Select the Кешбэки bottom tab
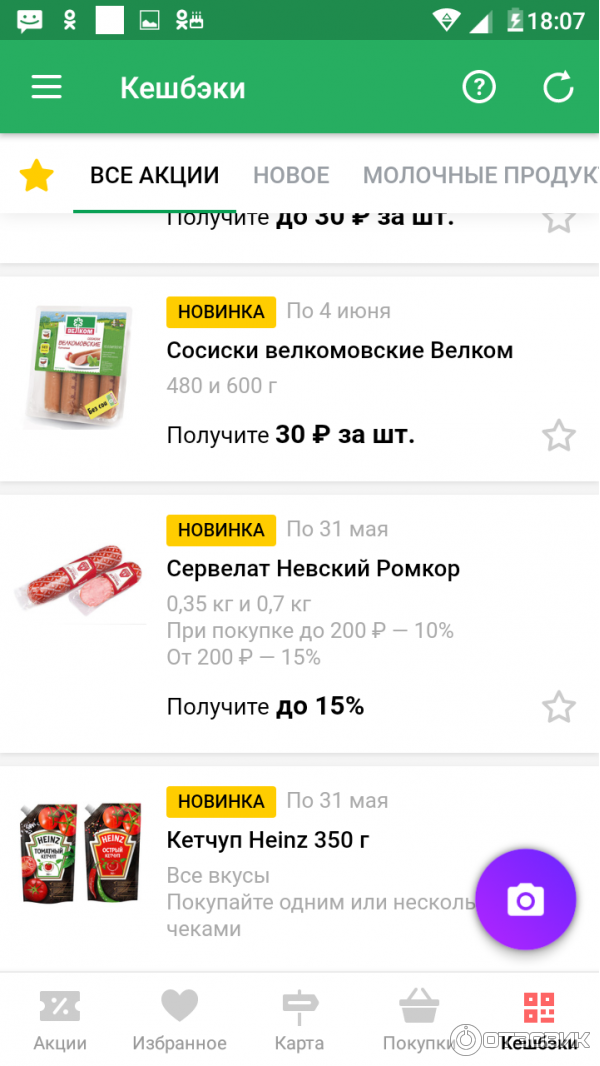The image size is (600, 1066). (539, 1020)
